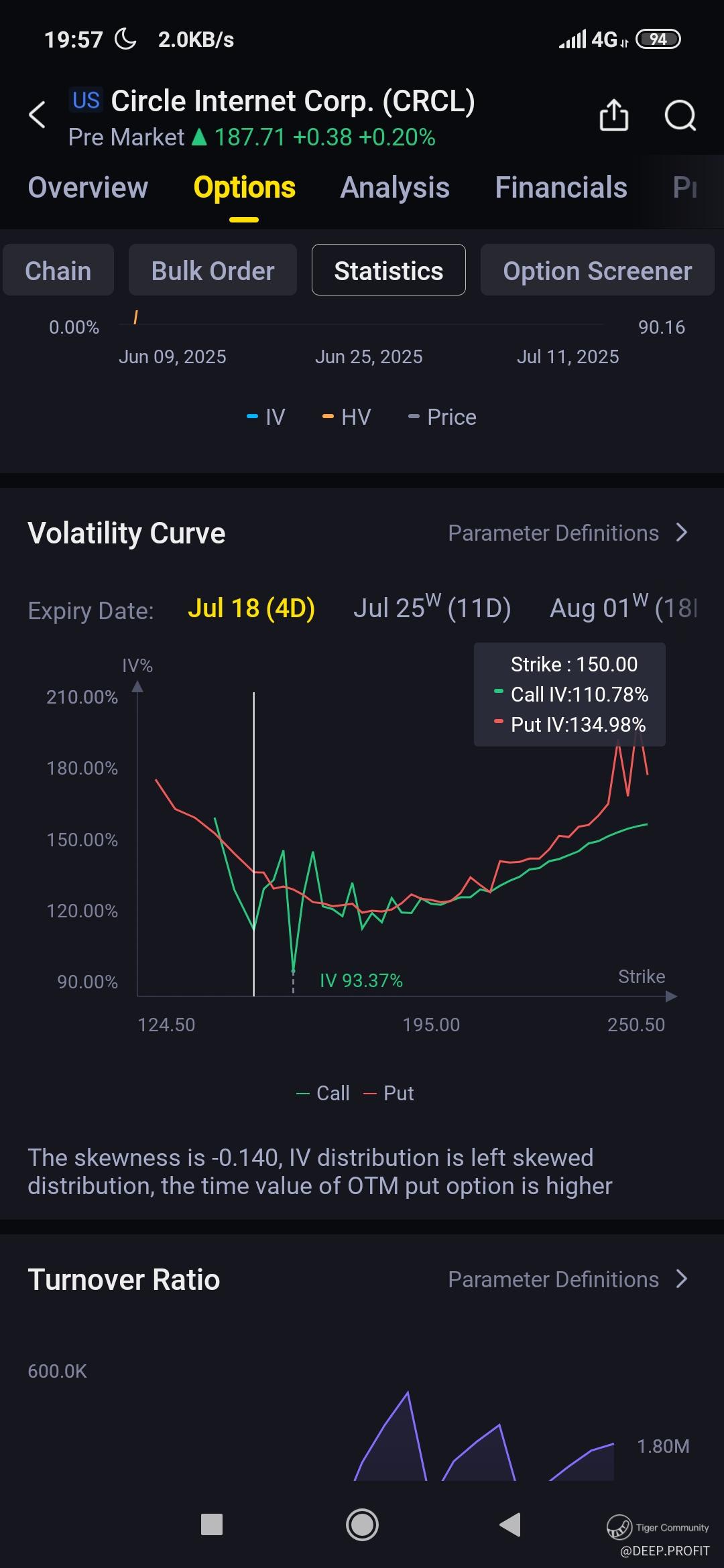The width and height of the screenshot is (724, 1568).
Task: Select the Statistics chip
Action: (x=388, y=271)
